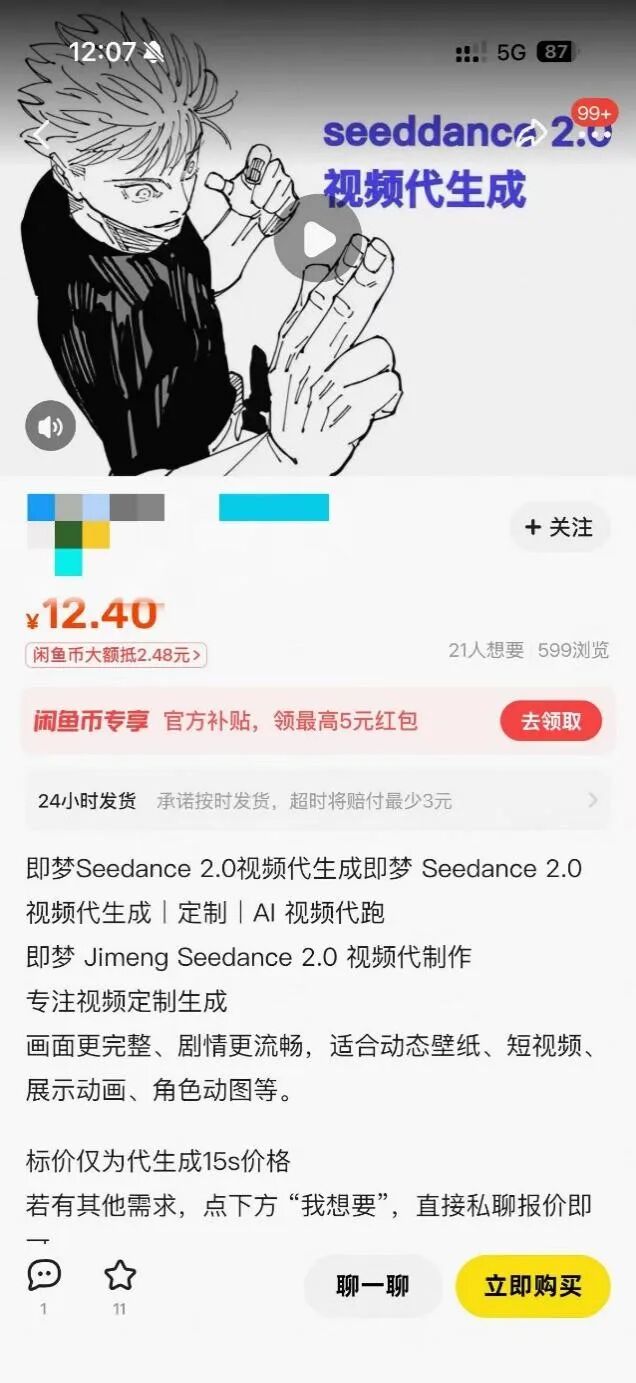Share this listing

coord(532,134)
